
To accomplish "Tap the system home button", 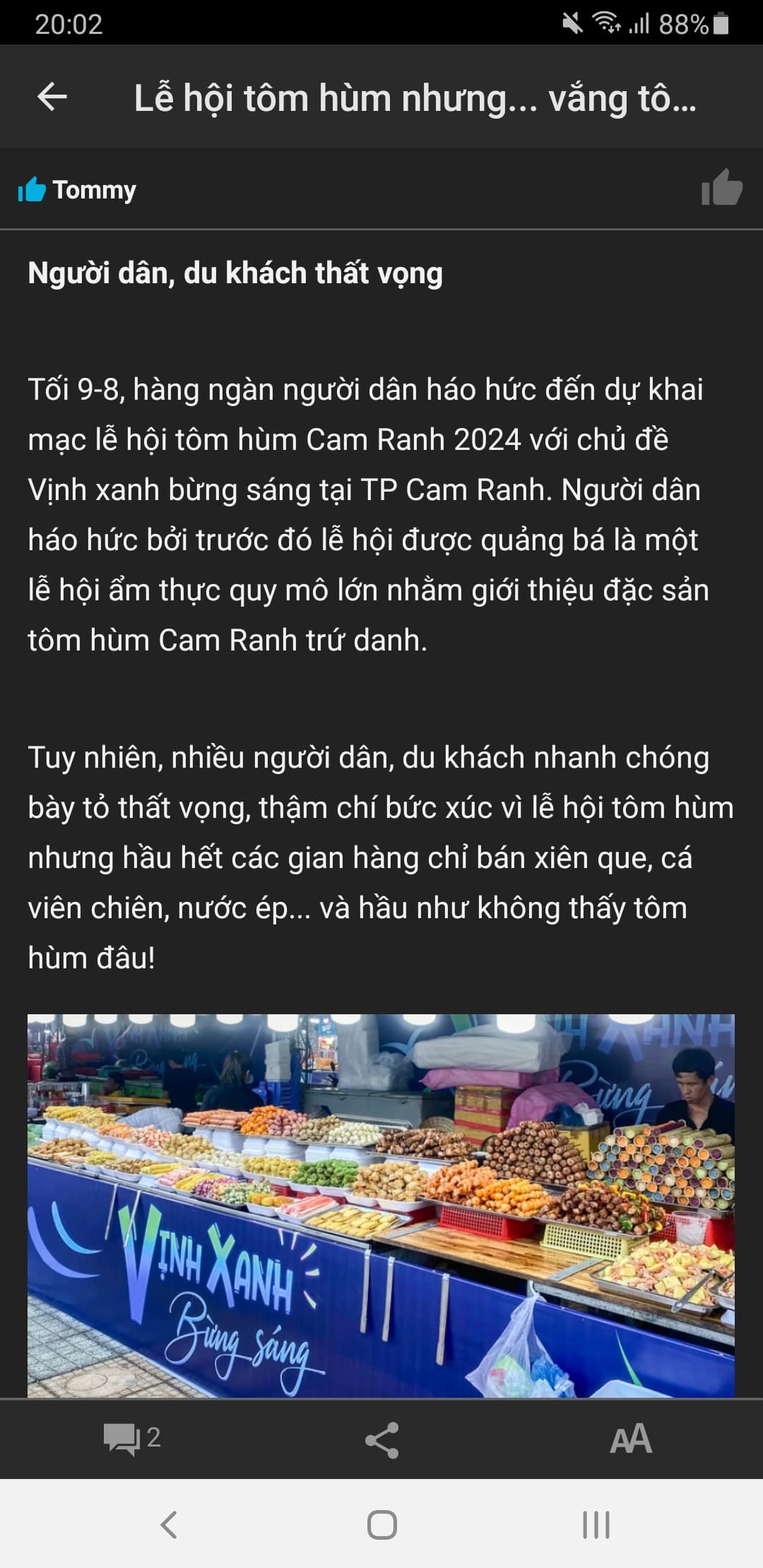I will pos(381,1524).
